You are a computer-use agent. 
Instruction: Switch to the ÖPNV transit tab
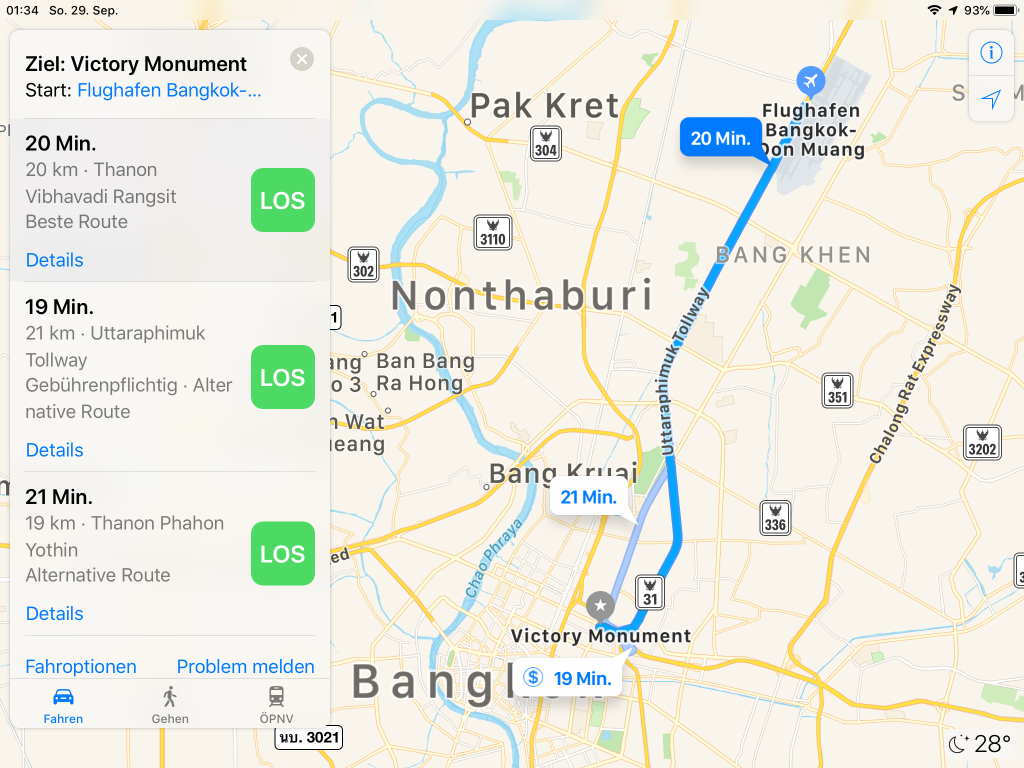coord(276,705)
